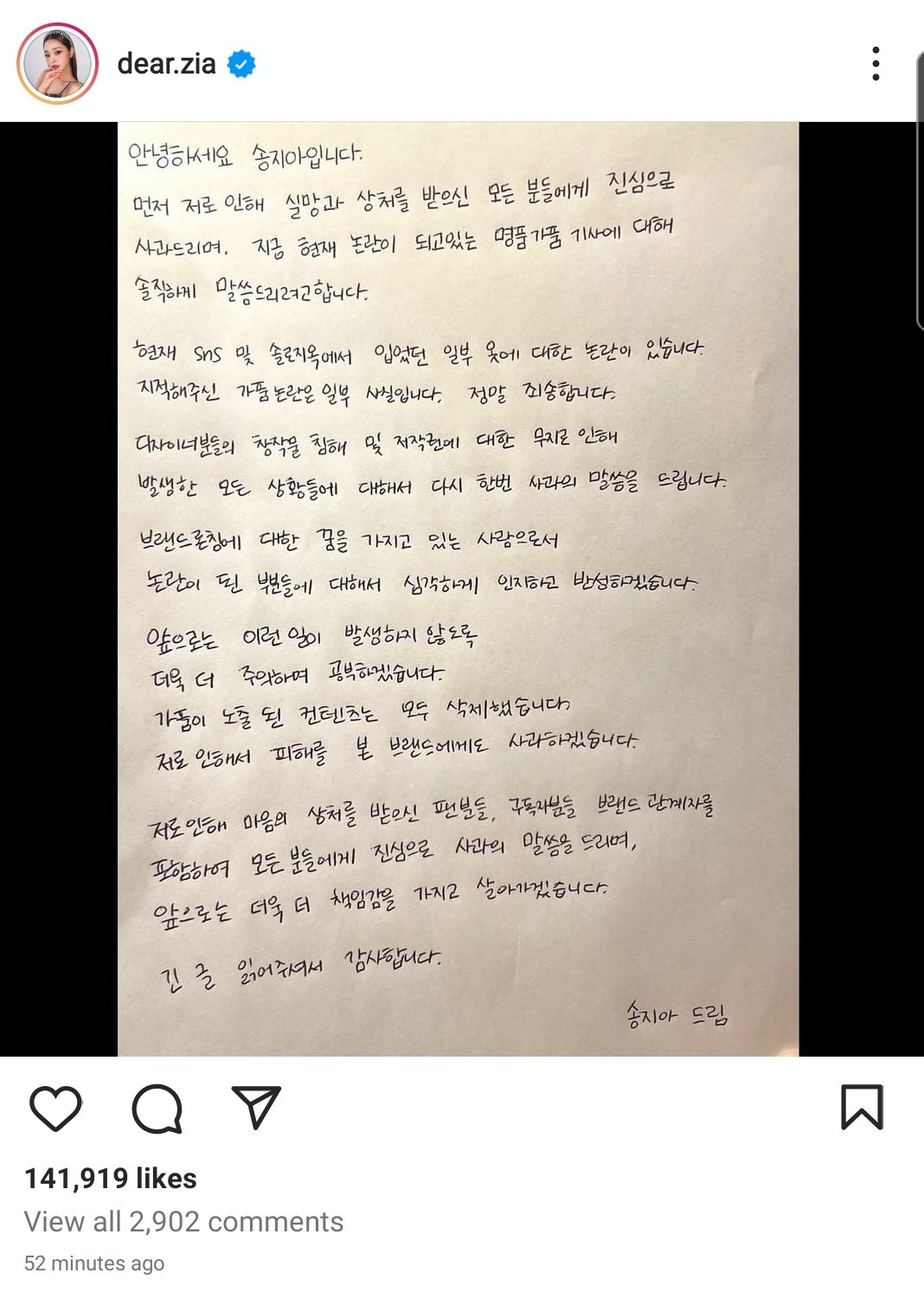The image size is (924, 1292).
Task: Open the comment bubble icon
Action: click(157, 1108)
